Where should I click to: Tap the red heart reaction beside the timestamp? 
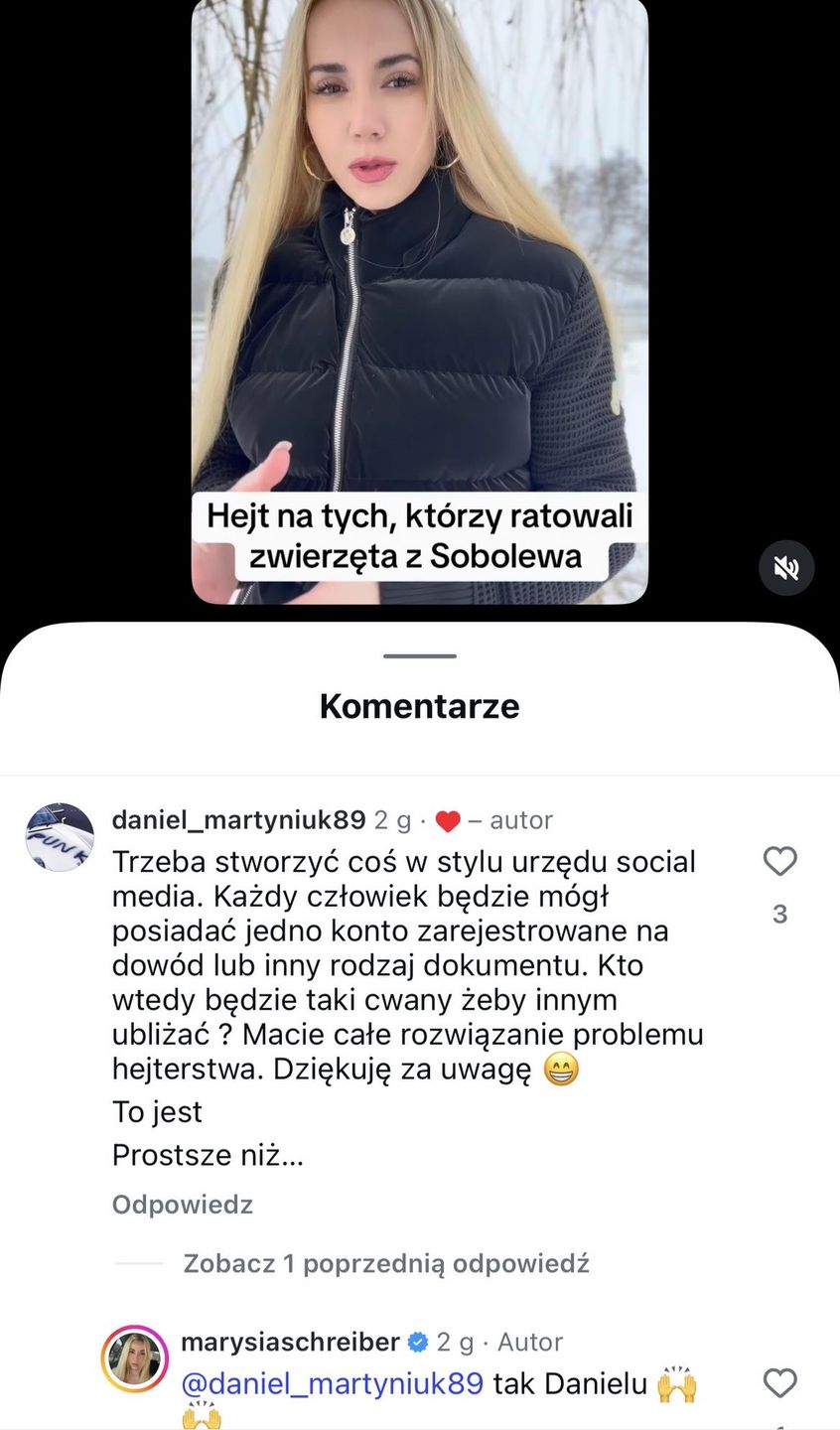pos(448,820)
